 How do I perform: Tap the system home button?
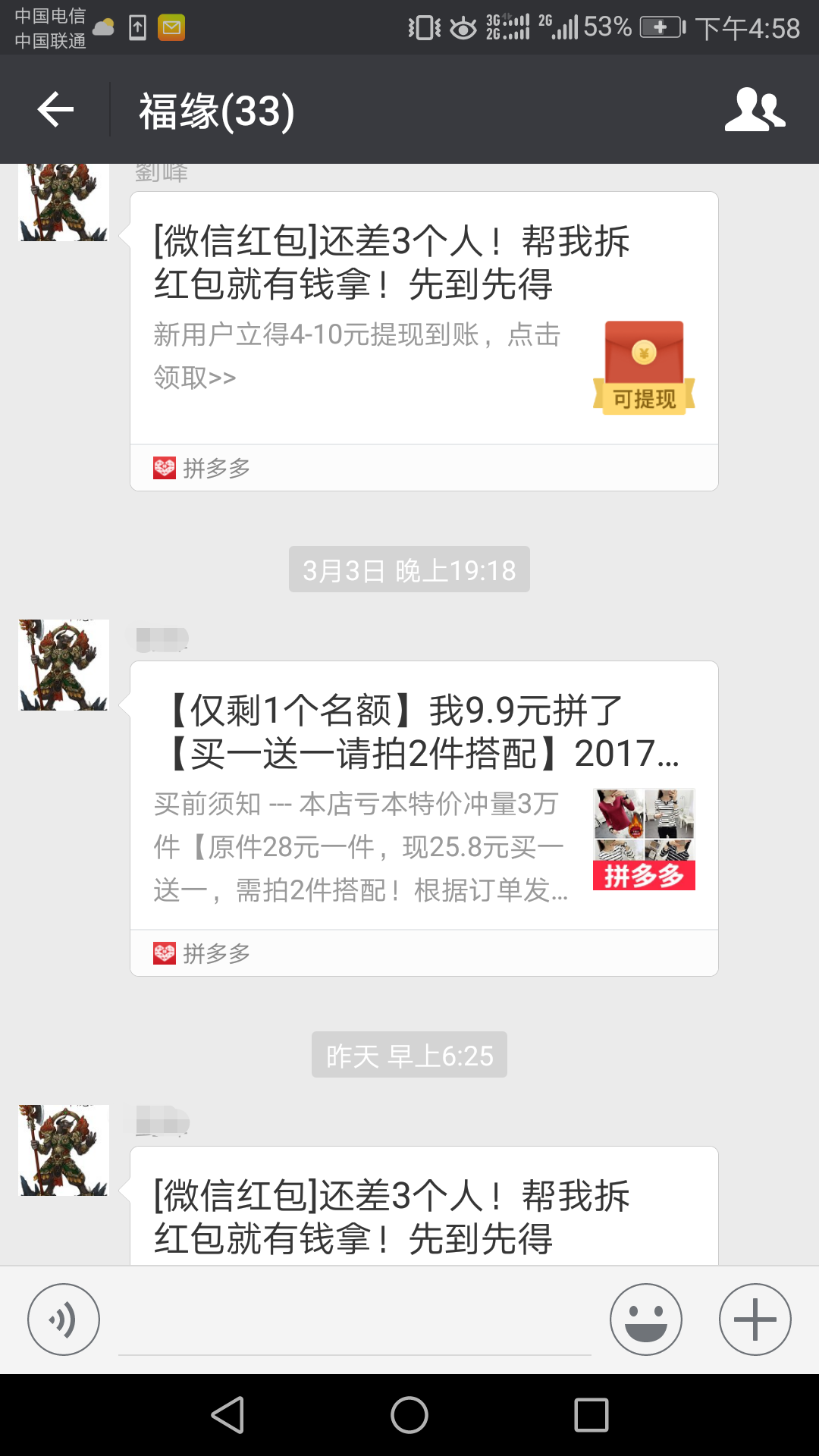409,1415
